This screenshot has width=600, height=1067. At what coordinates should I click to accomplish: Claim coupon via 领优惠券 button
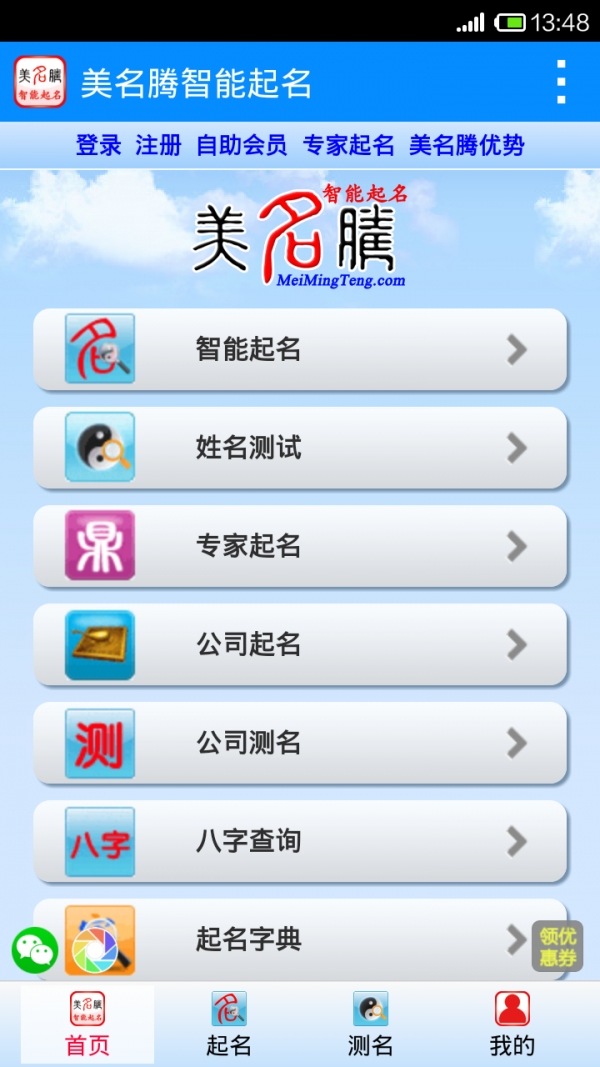(x=558, y=946)
